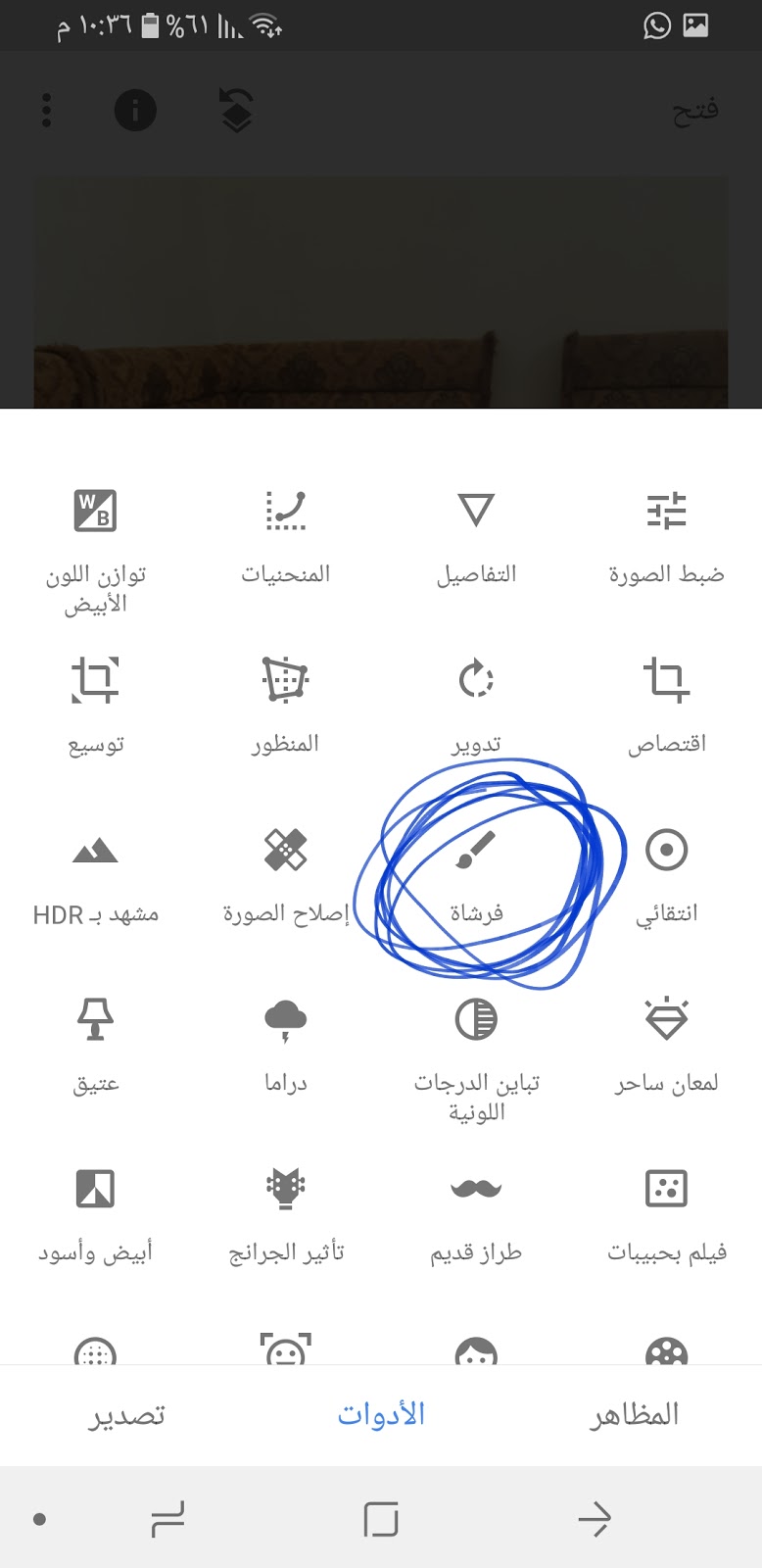Image resolution: width=762 pixels, height=1568 pixels.
Task: Choose توازن اللون الأبيض white balance
Action: click(x=95, y=550)
